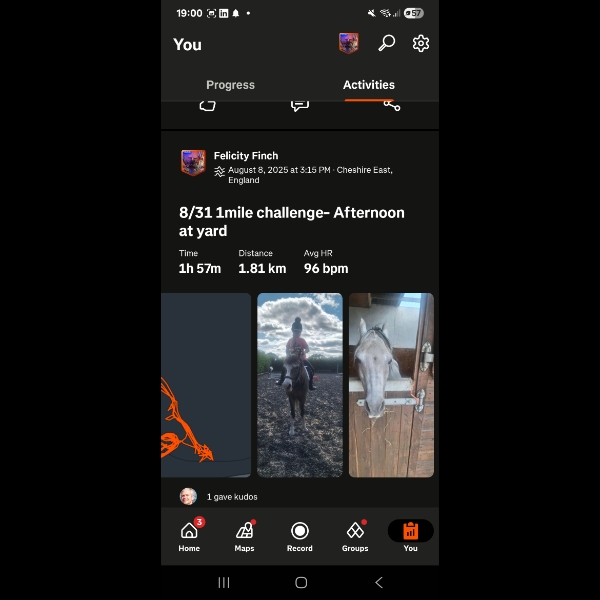This screenshot has height=600, width=600.
Task: Tap the system back button
Action: point(378,582)
